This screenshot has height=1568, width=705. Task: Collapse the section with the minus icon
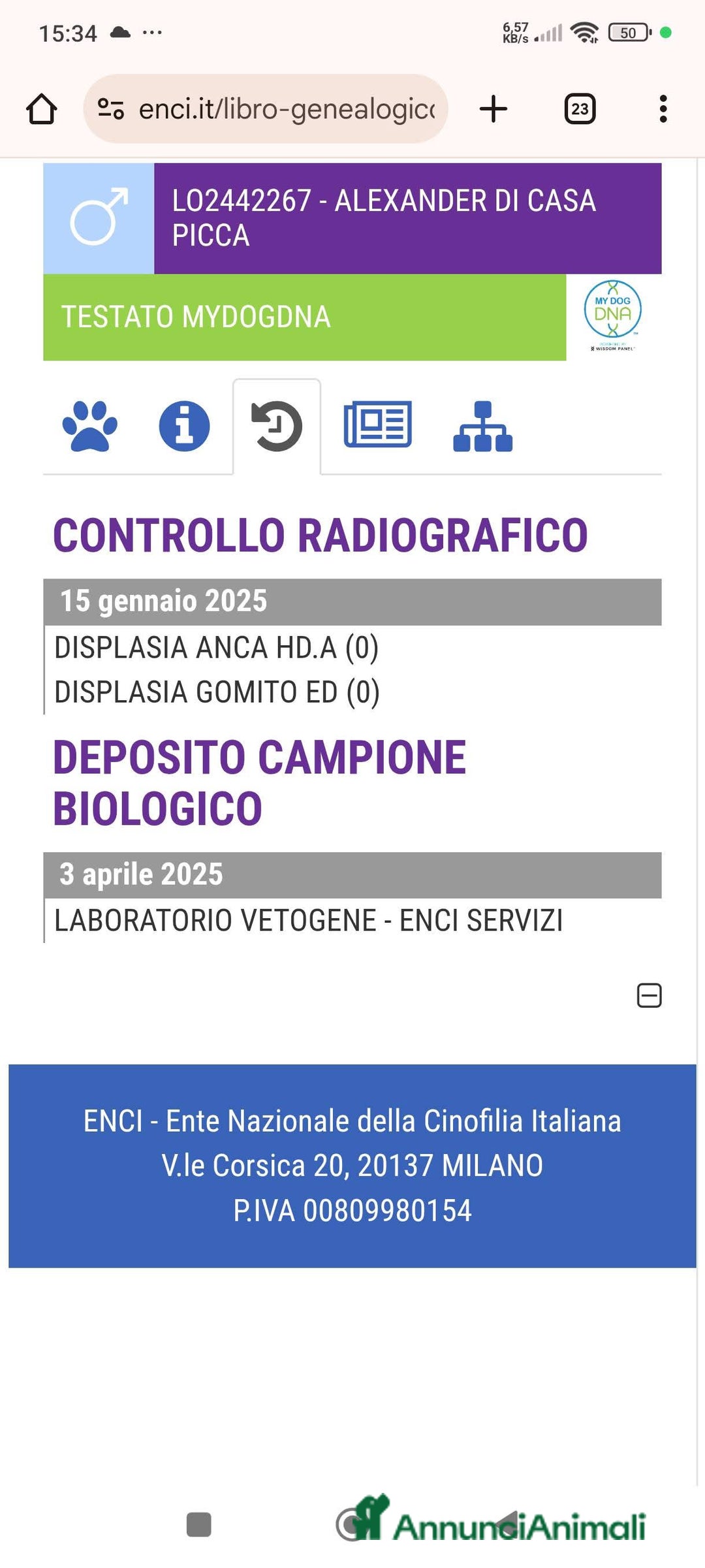[649, 995]
